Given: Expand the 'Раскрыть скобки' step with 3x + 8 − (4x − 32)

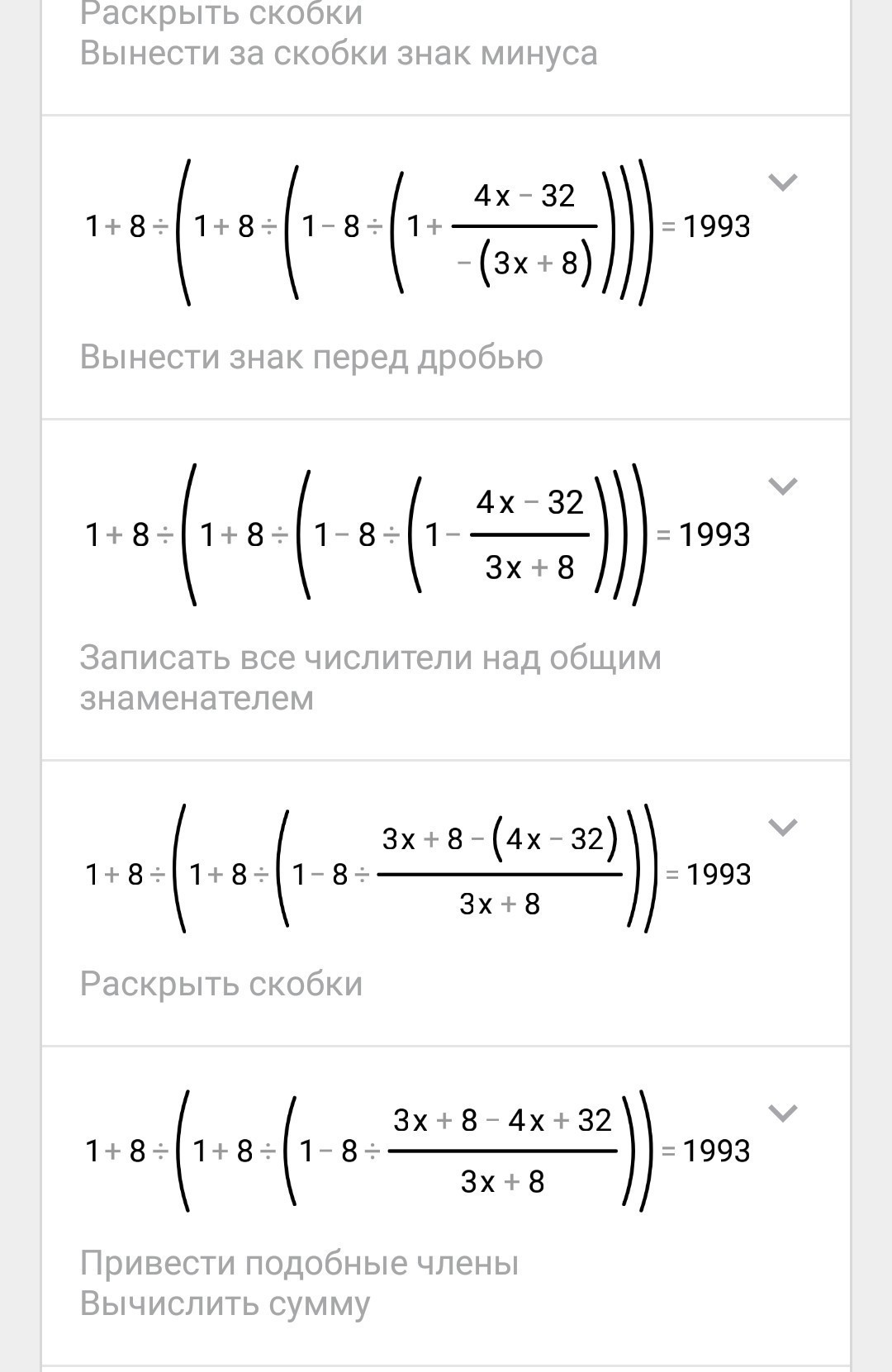Looking at the screenshot, I should pos(783,827).
